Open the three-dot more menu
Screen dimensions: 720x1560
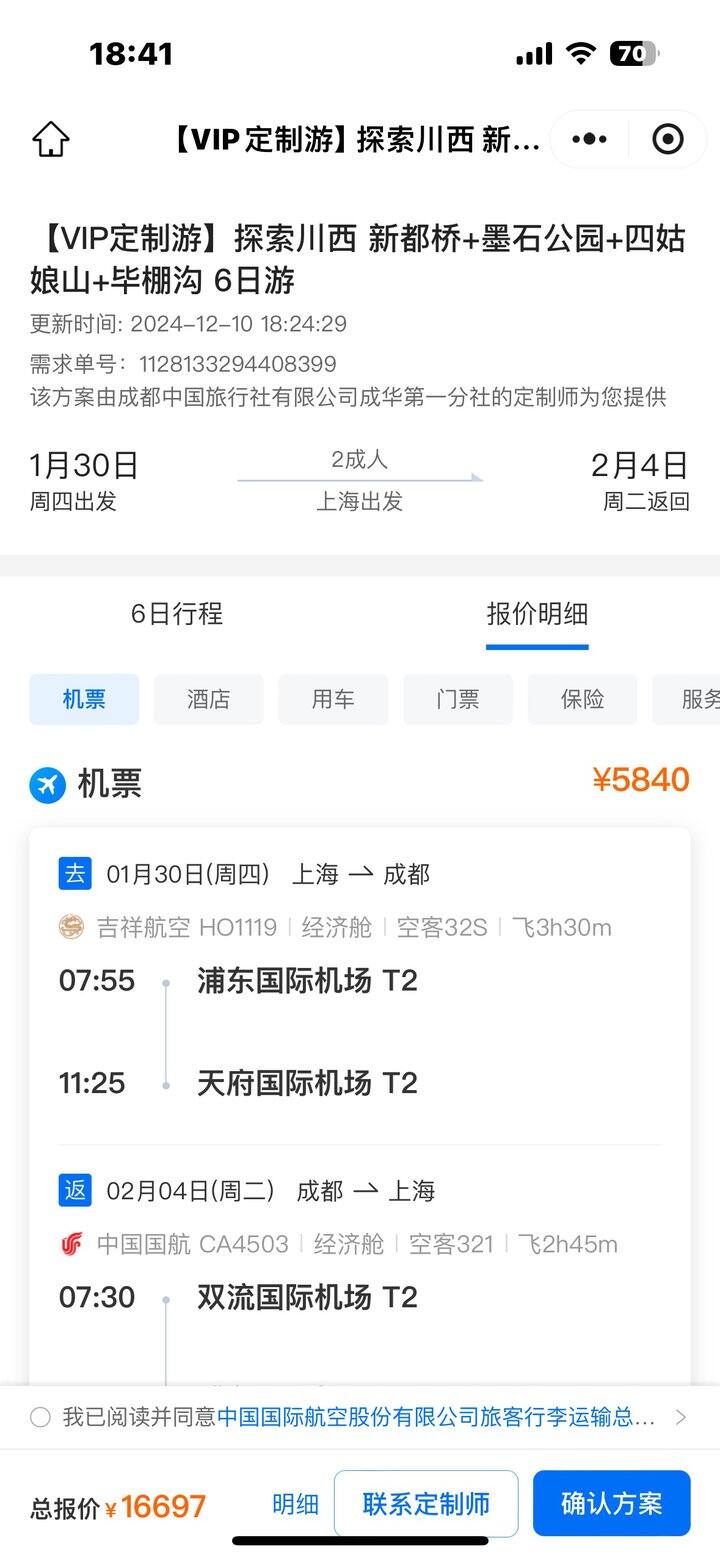point(589,140)
